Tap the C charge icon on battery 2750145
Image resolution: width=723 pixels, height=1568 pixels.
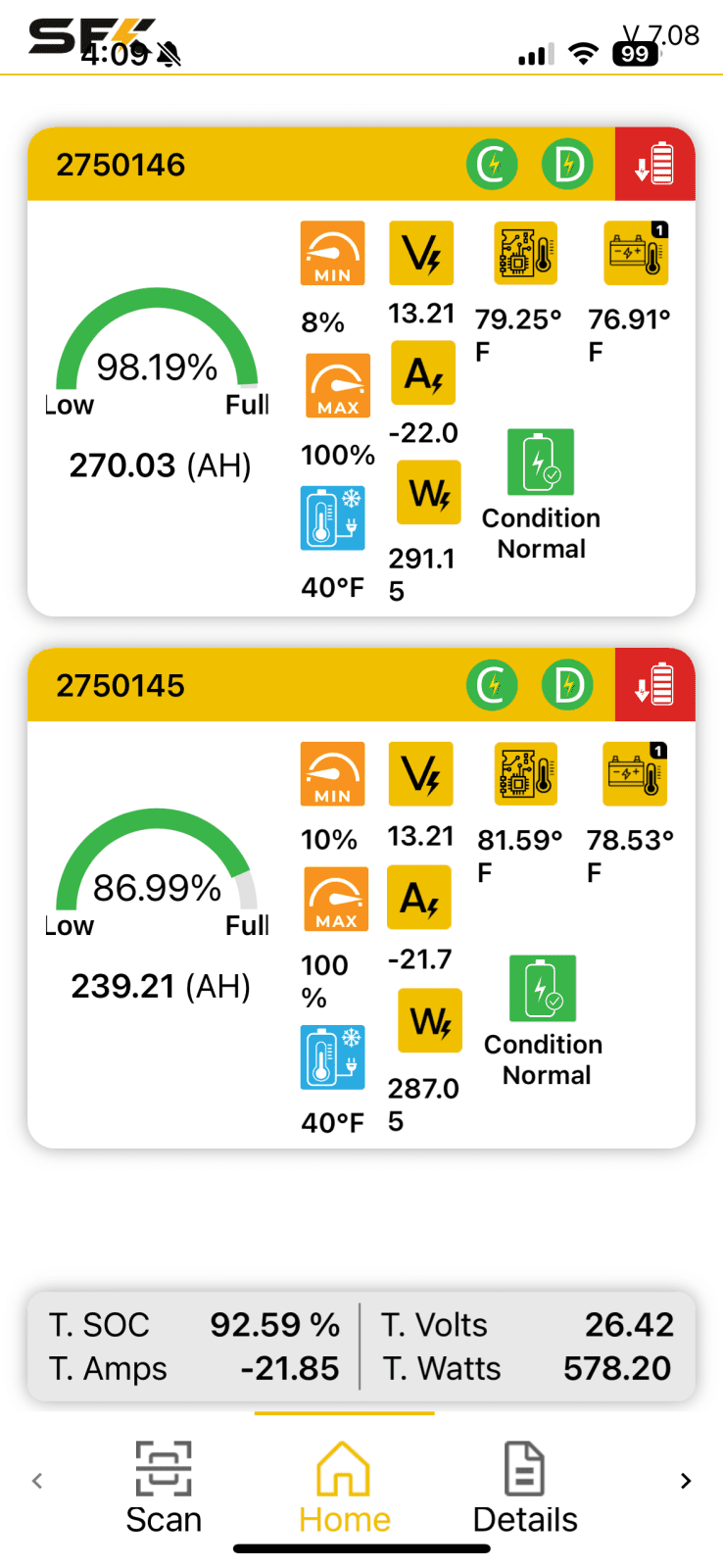click(492, 684)
